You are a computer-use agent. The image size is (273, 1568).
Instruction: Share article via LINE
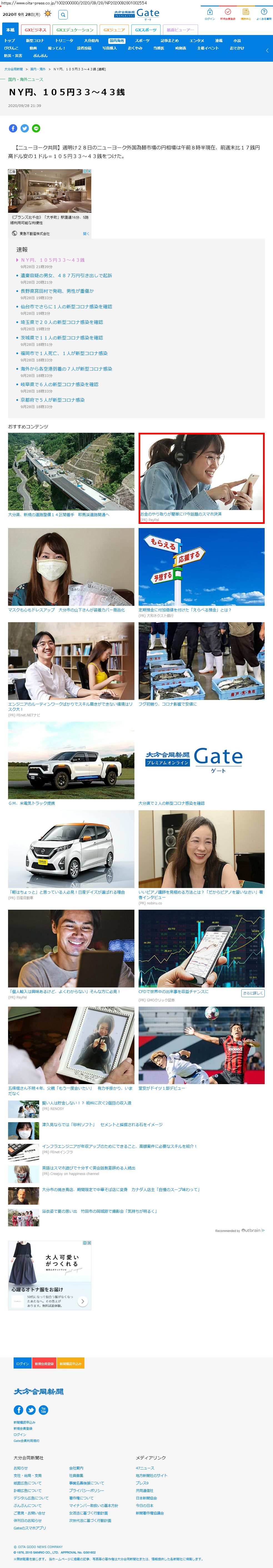pyautogui.click(x=36, y=128)
